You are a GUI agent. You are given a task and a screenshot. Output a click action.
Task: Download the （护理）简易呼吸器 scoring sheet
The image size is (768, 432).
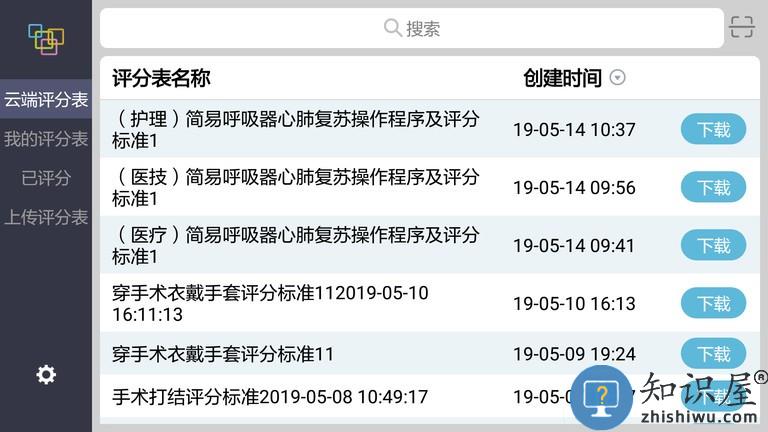pyautogui.click(x=713, y=130)
